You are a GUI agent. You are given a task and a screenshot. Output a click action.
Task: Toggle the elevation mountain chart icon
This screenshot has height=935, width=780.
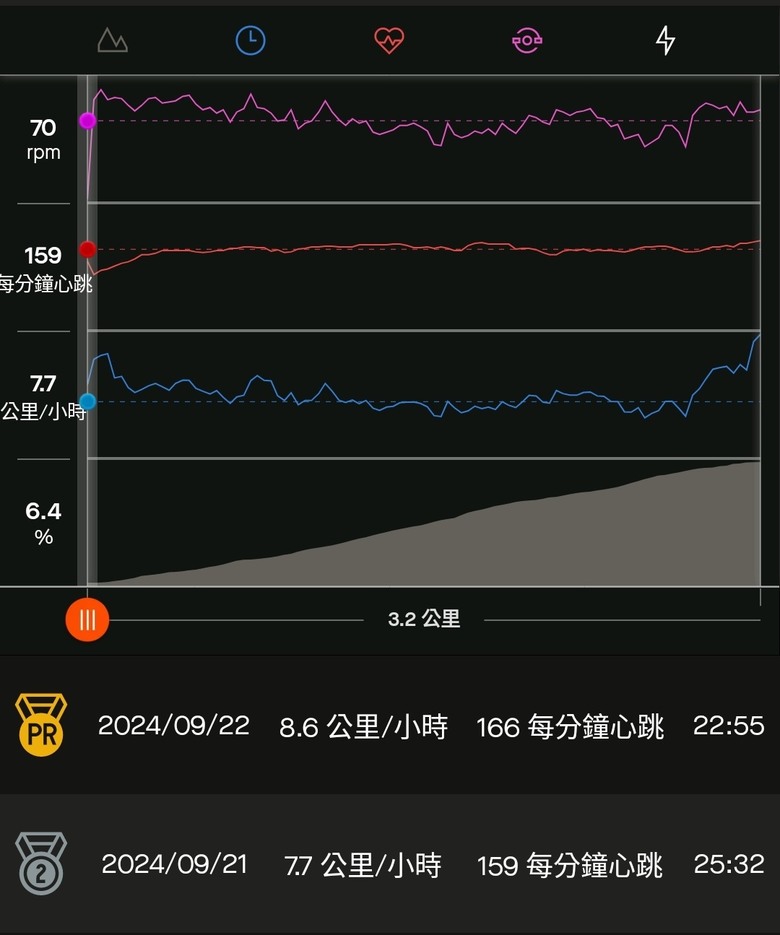[x=112, y=41]
